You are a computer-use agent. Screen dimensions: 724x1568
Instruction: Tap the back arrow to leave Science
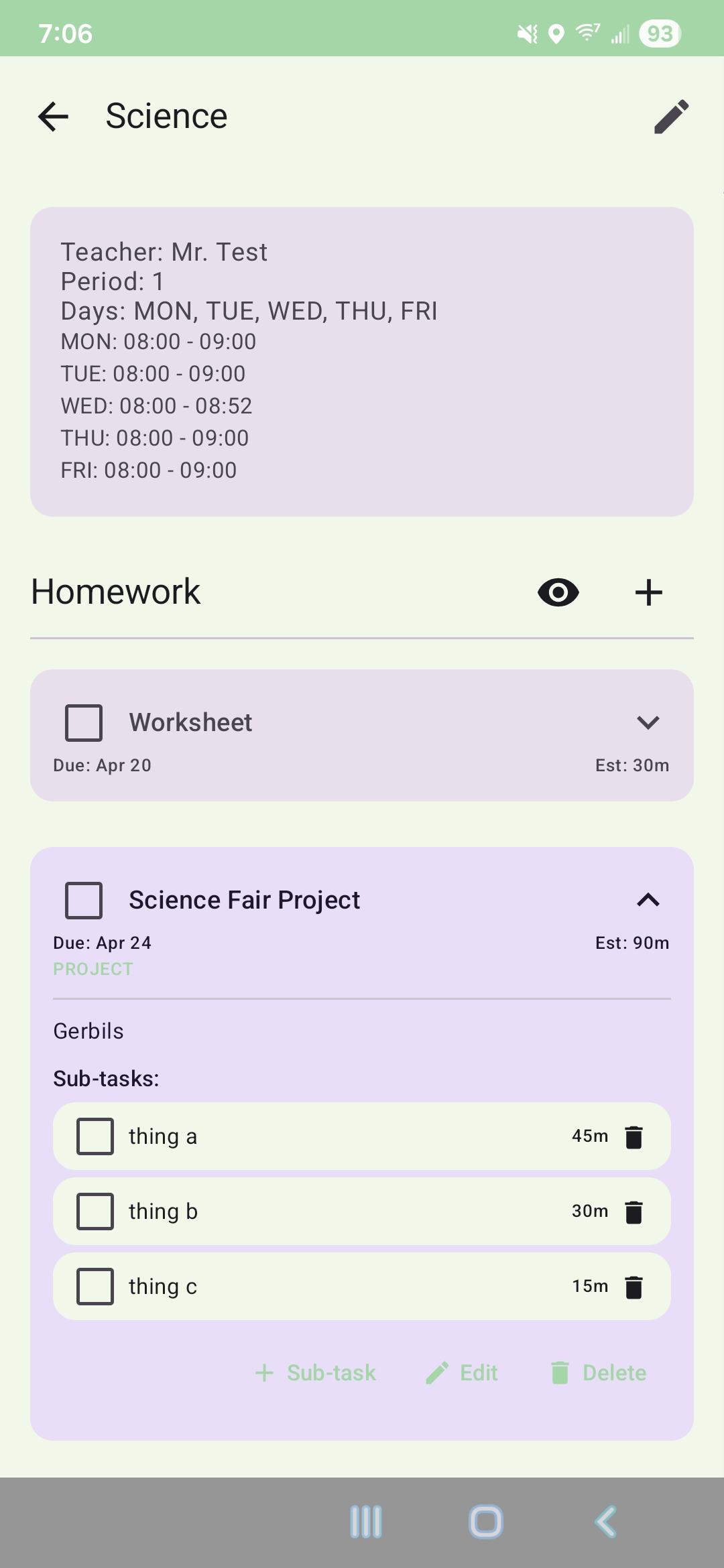tap(53, 117)
